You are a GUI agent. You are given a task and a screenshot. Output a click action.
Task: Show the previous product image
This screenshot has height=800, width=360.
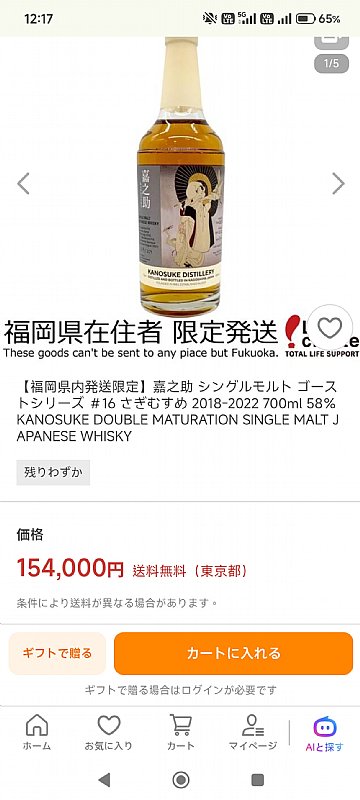23,184
